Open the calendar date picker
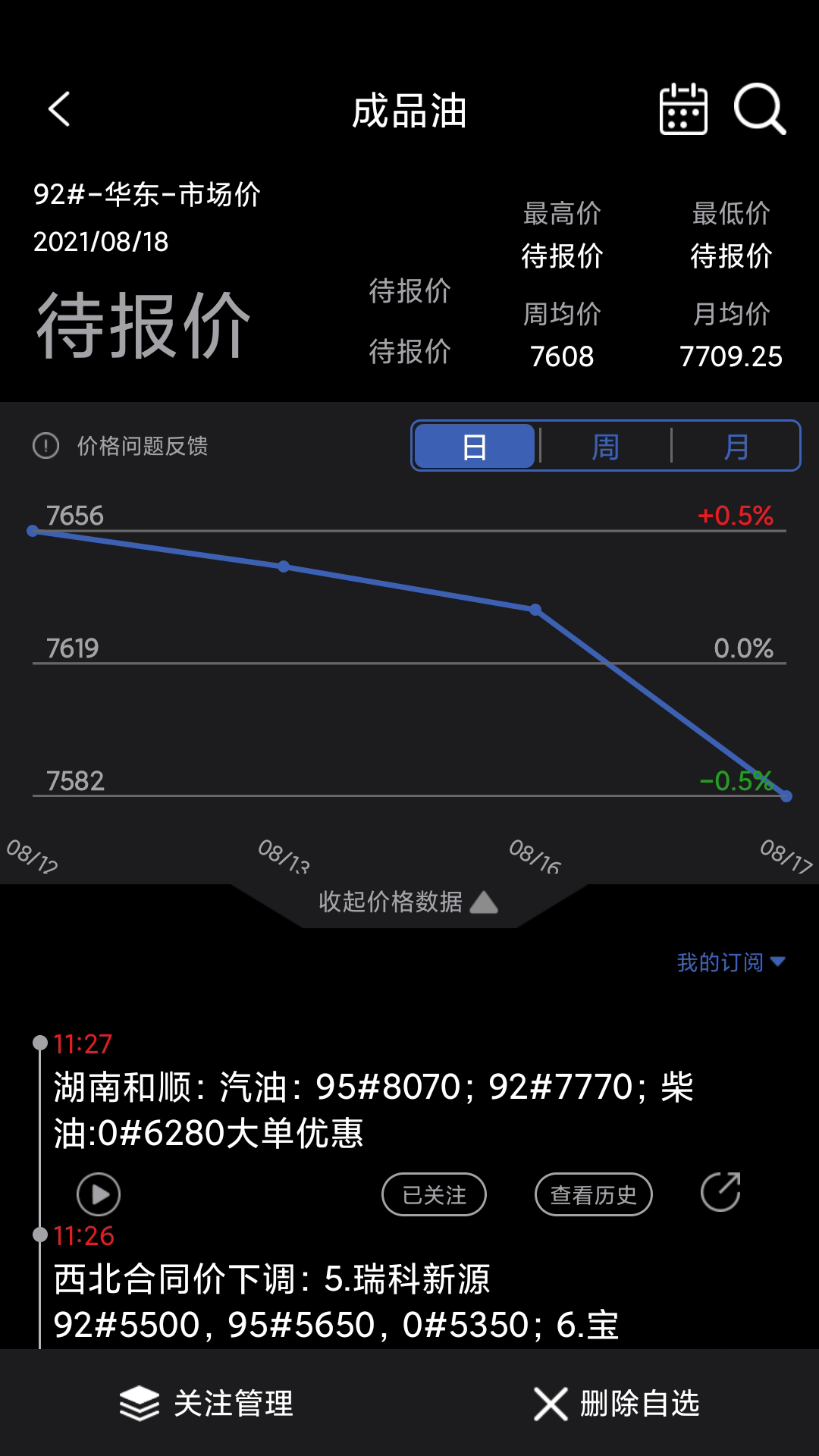This screenshot has height=1456, width=819. point(681,110)
